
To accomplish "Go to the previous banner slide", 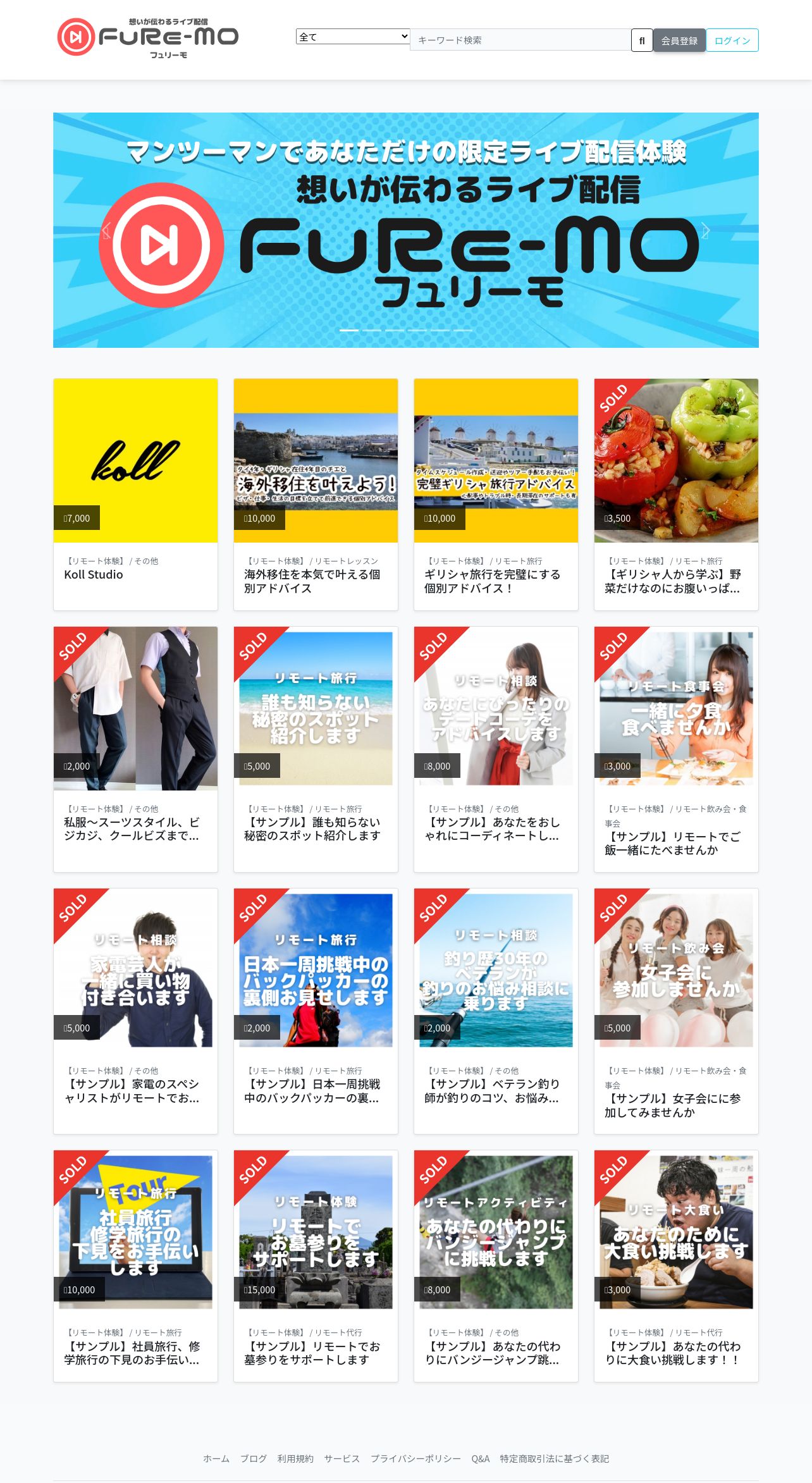I will [106, 231].
